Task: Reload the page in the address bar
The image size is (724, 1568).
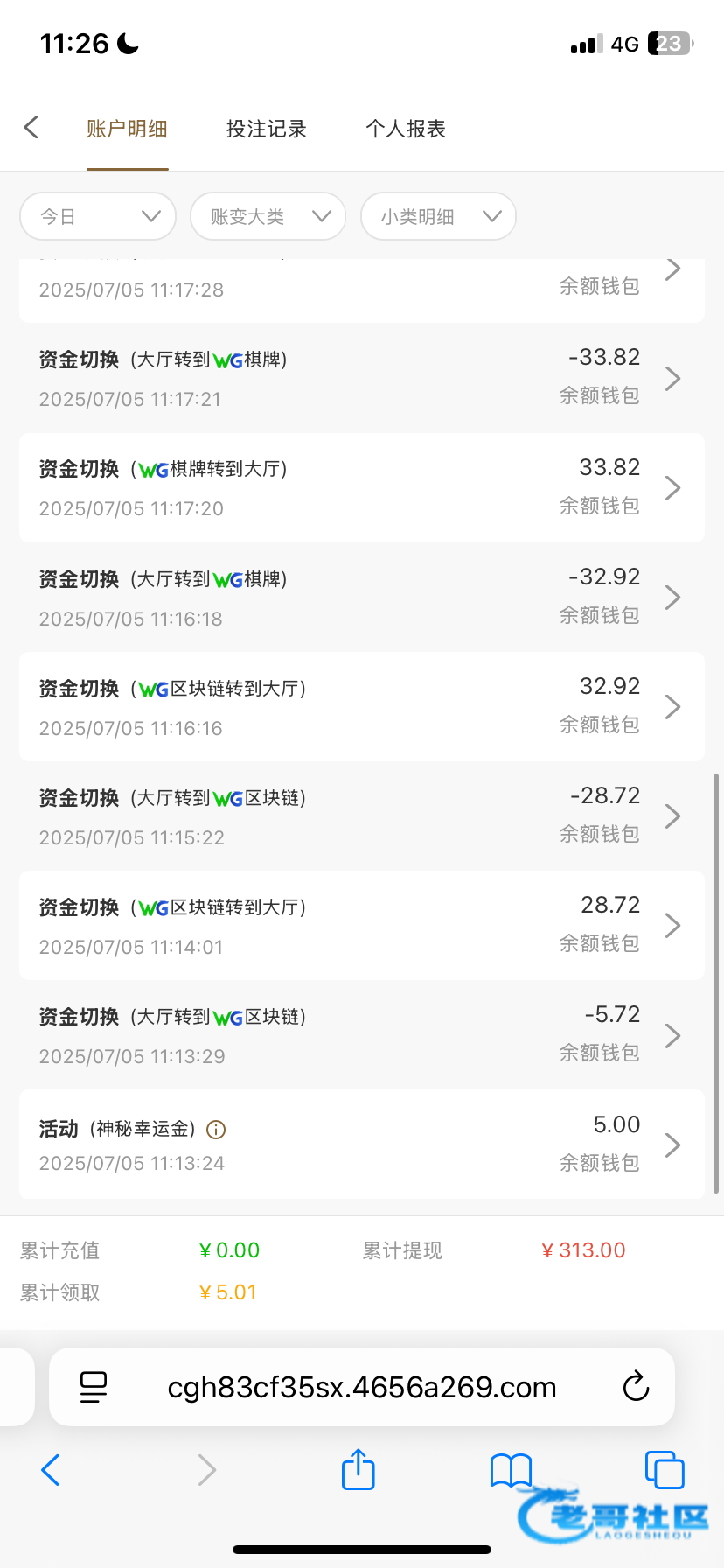Action: 636,1387
